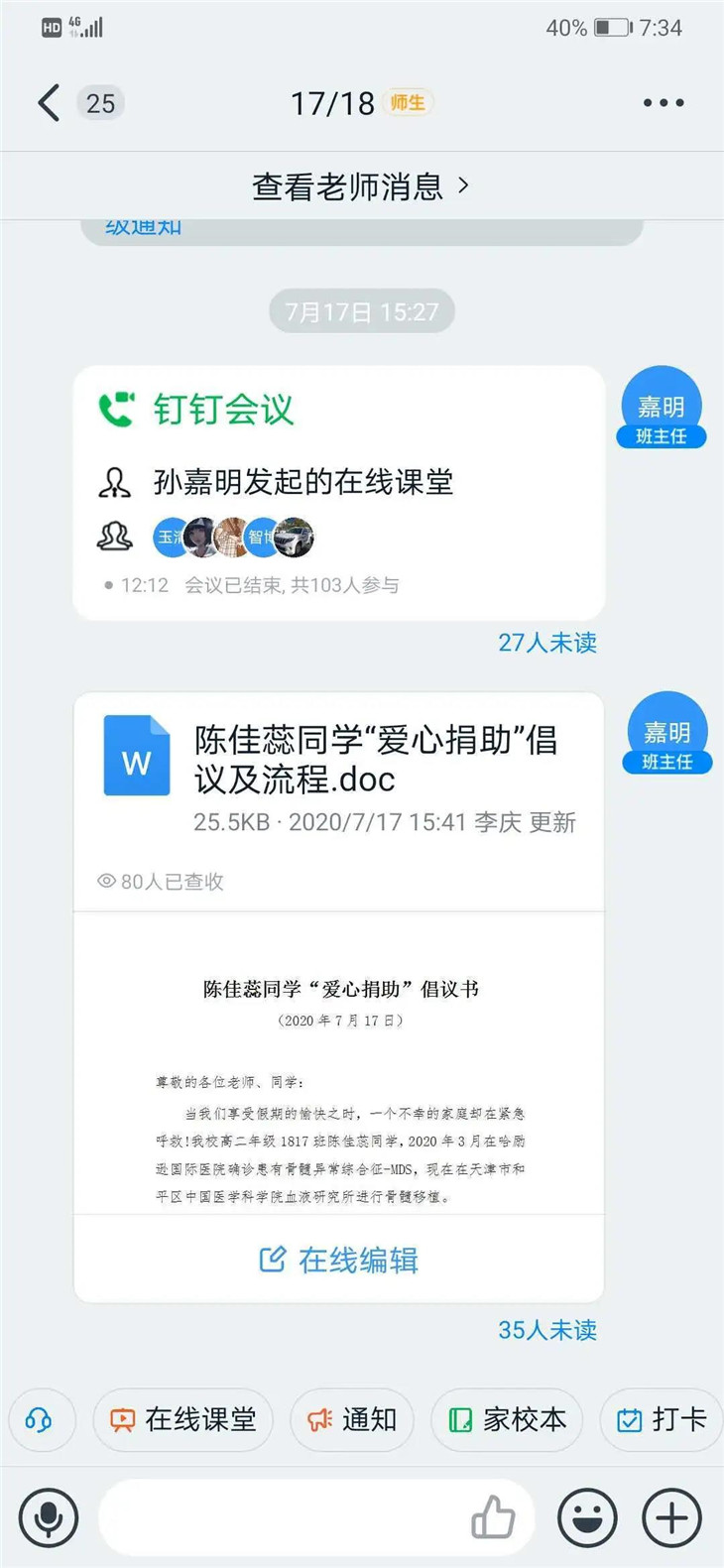Open 查看老师消息 teacher messages

click(x=361, y=186)
